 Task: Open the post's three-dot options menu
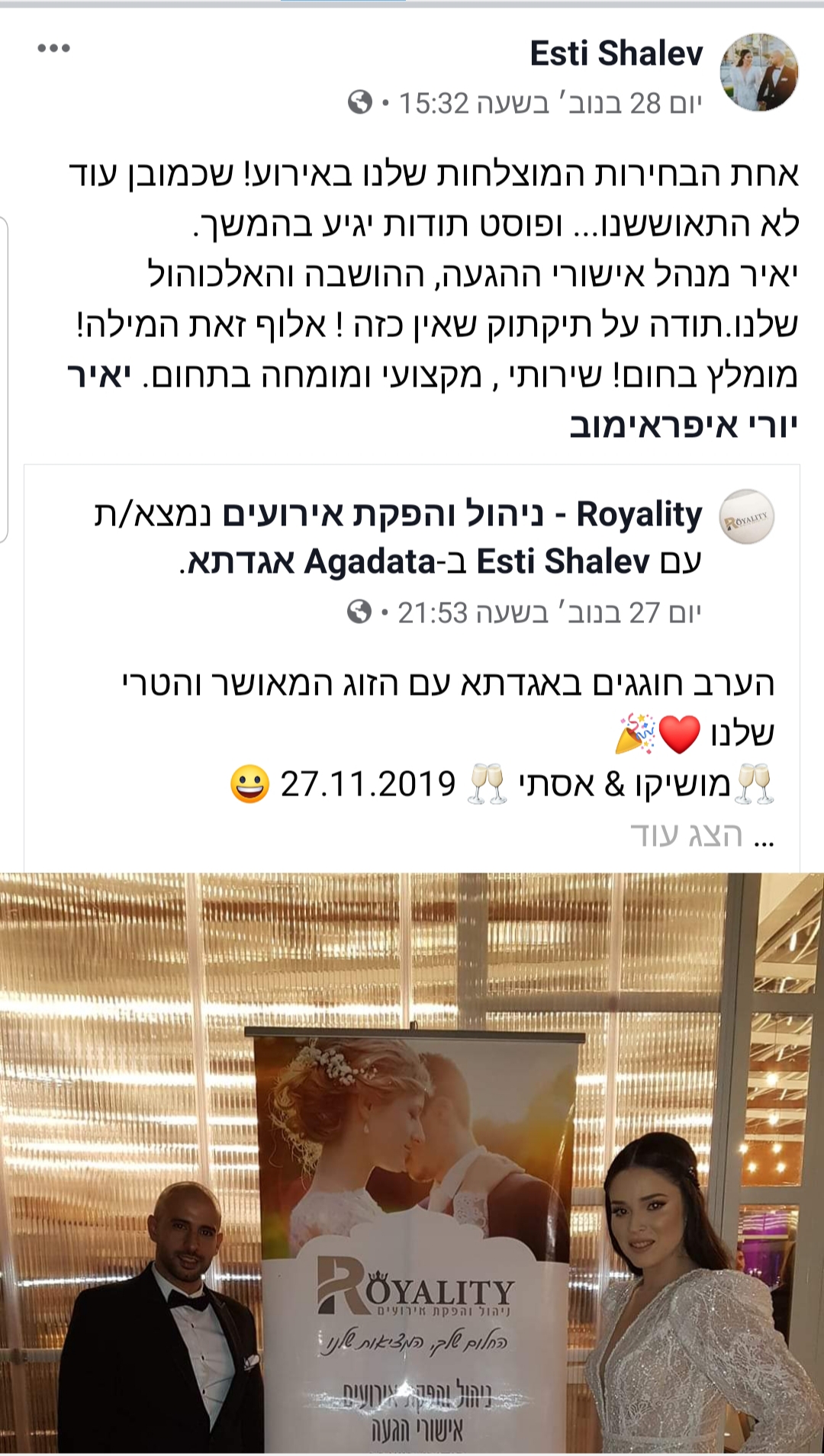pyautogui.click(x=53, y=49)
